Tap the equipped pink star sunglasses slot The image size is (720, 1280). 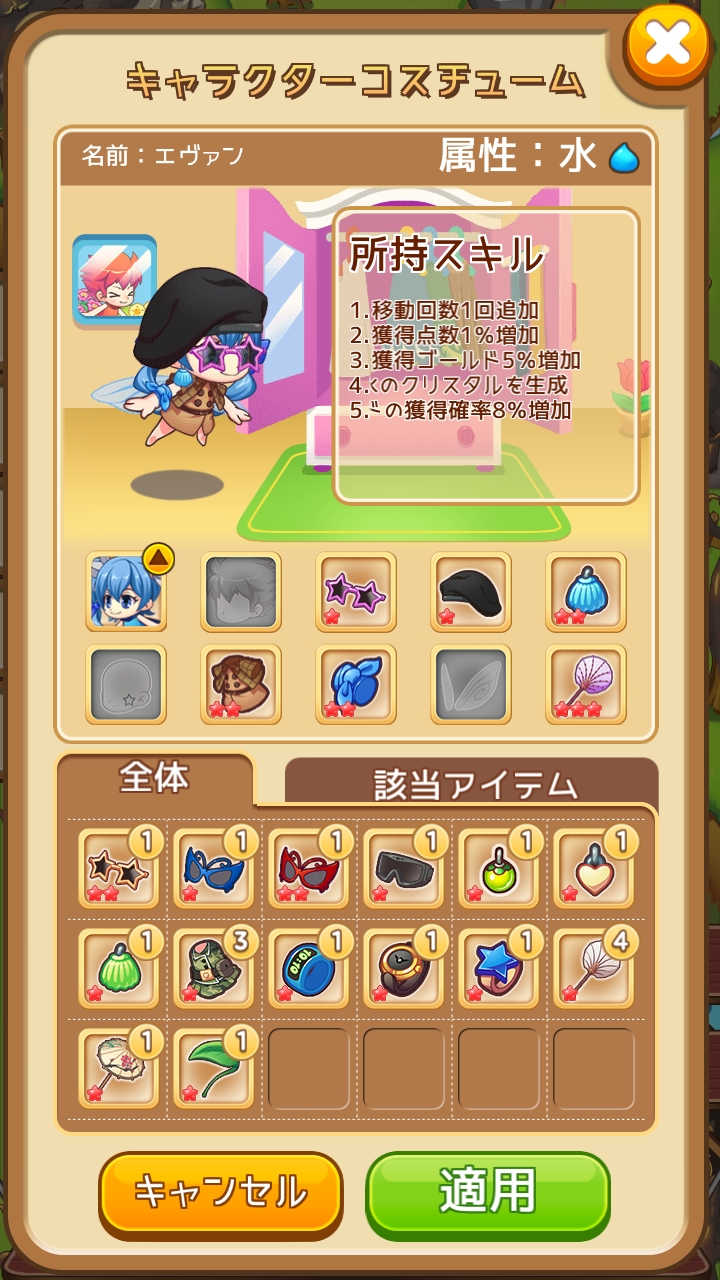[x=356, y=592]
